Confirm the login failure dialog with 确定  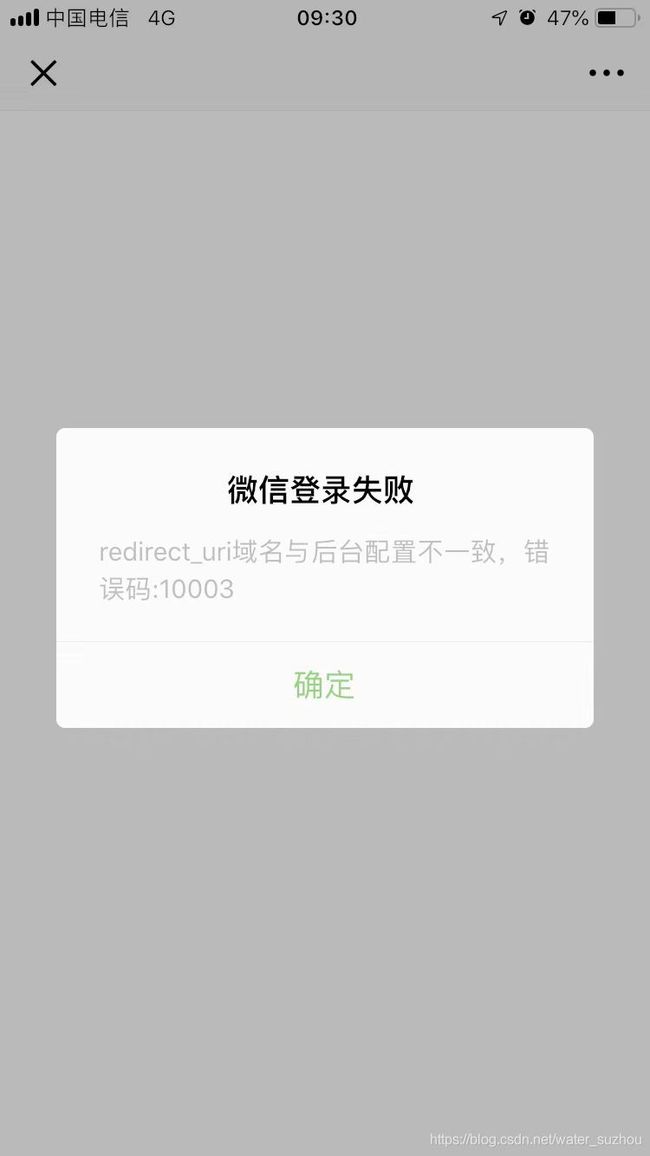324,685
